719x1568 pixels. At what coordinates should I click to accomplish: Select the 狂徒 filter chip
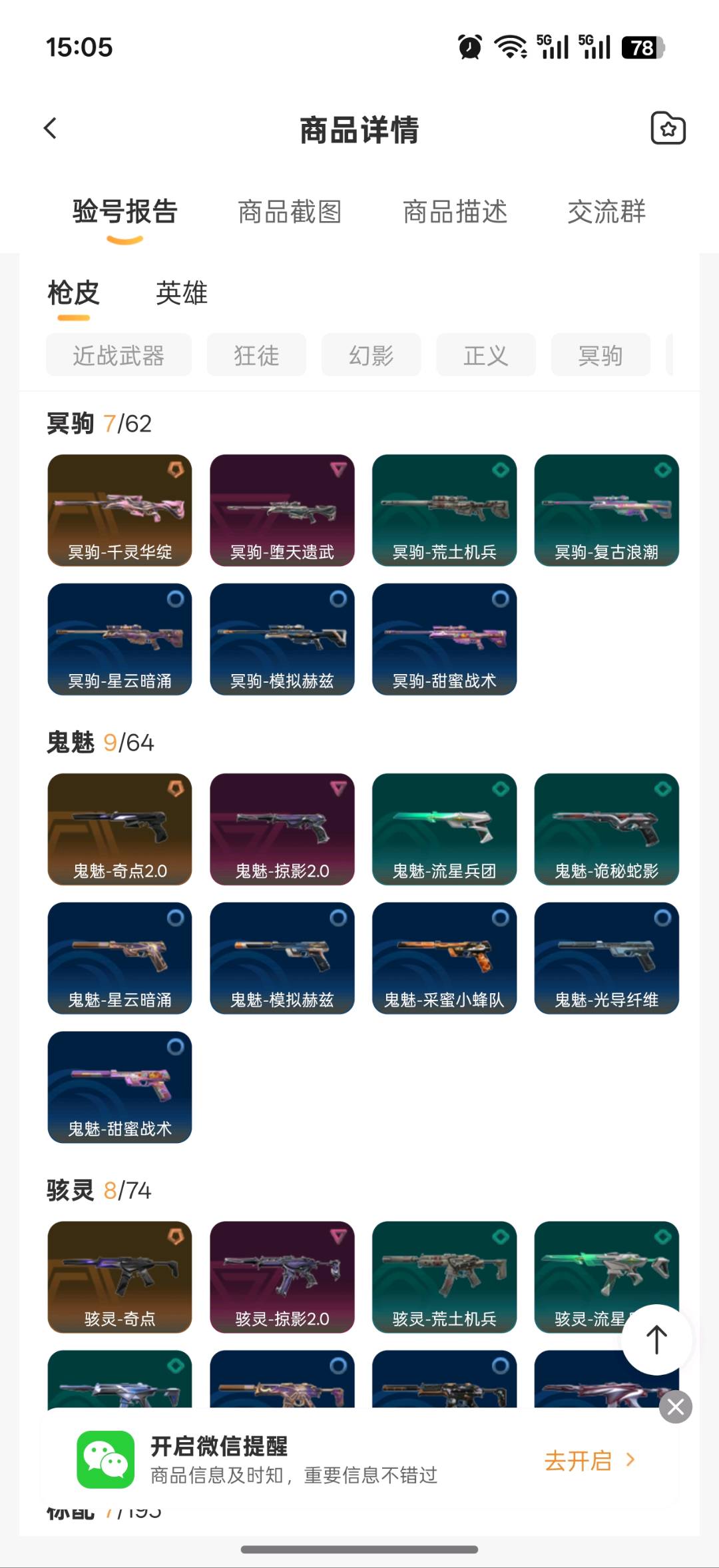click(256, 355)
